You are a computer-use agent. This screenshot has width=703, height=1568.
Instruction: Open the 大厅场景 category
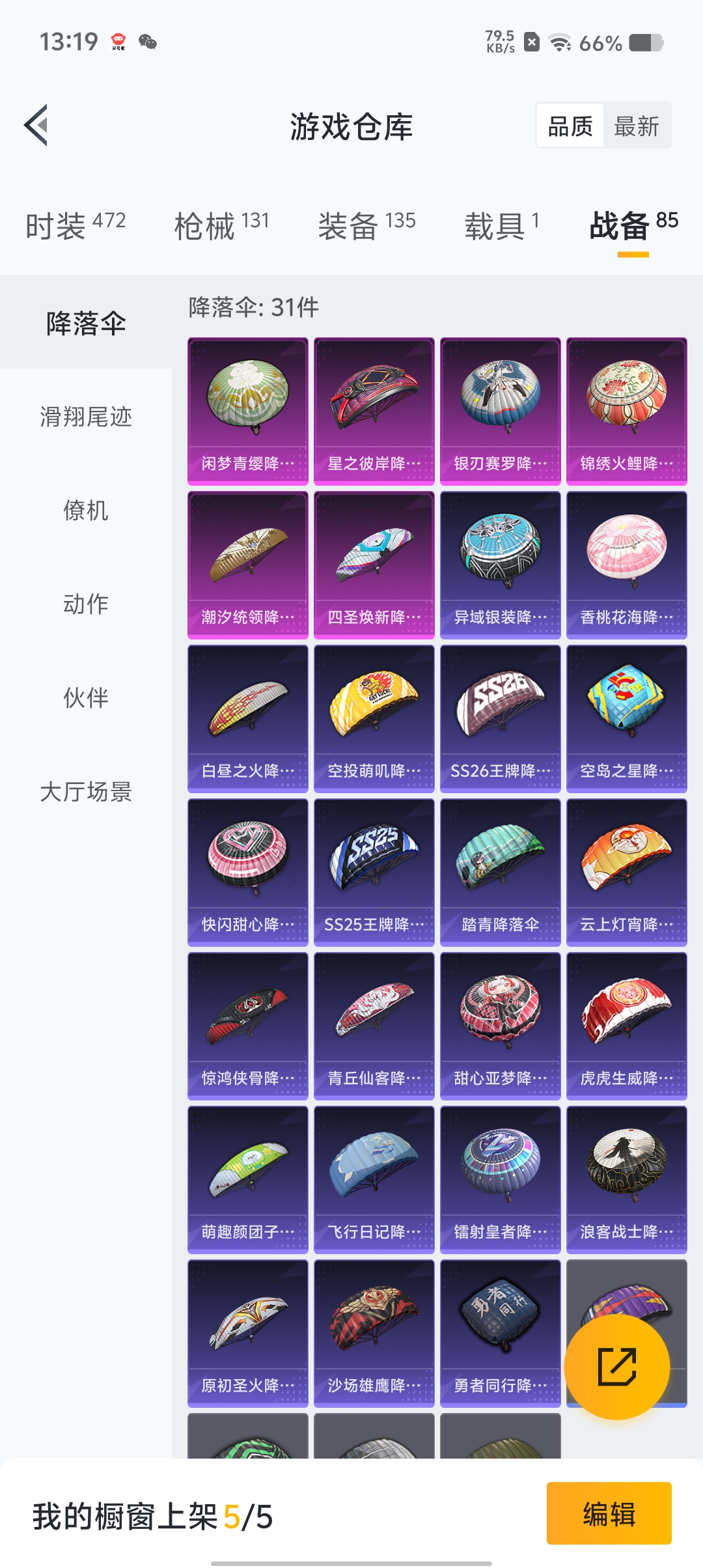[x=86, y=792]
